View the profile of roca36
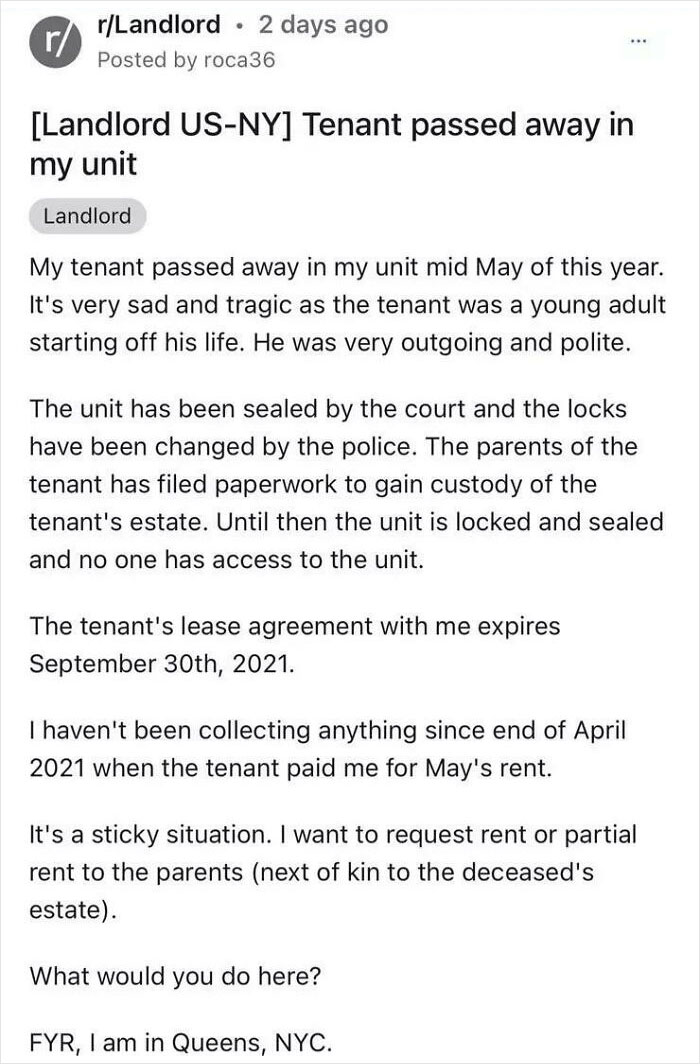The height and width of the screenshot is (1064, 700). (x=238, y=60)
